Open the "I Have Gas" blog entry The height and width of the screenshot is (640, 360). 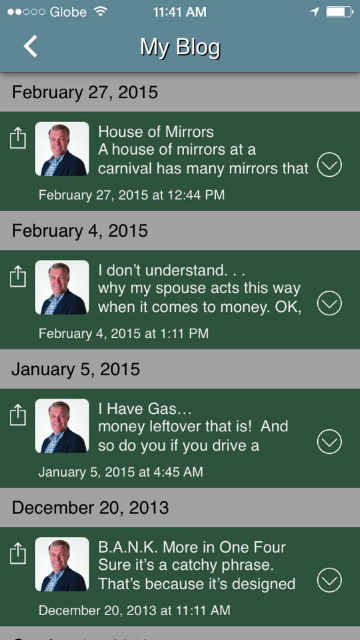180,438
